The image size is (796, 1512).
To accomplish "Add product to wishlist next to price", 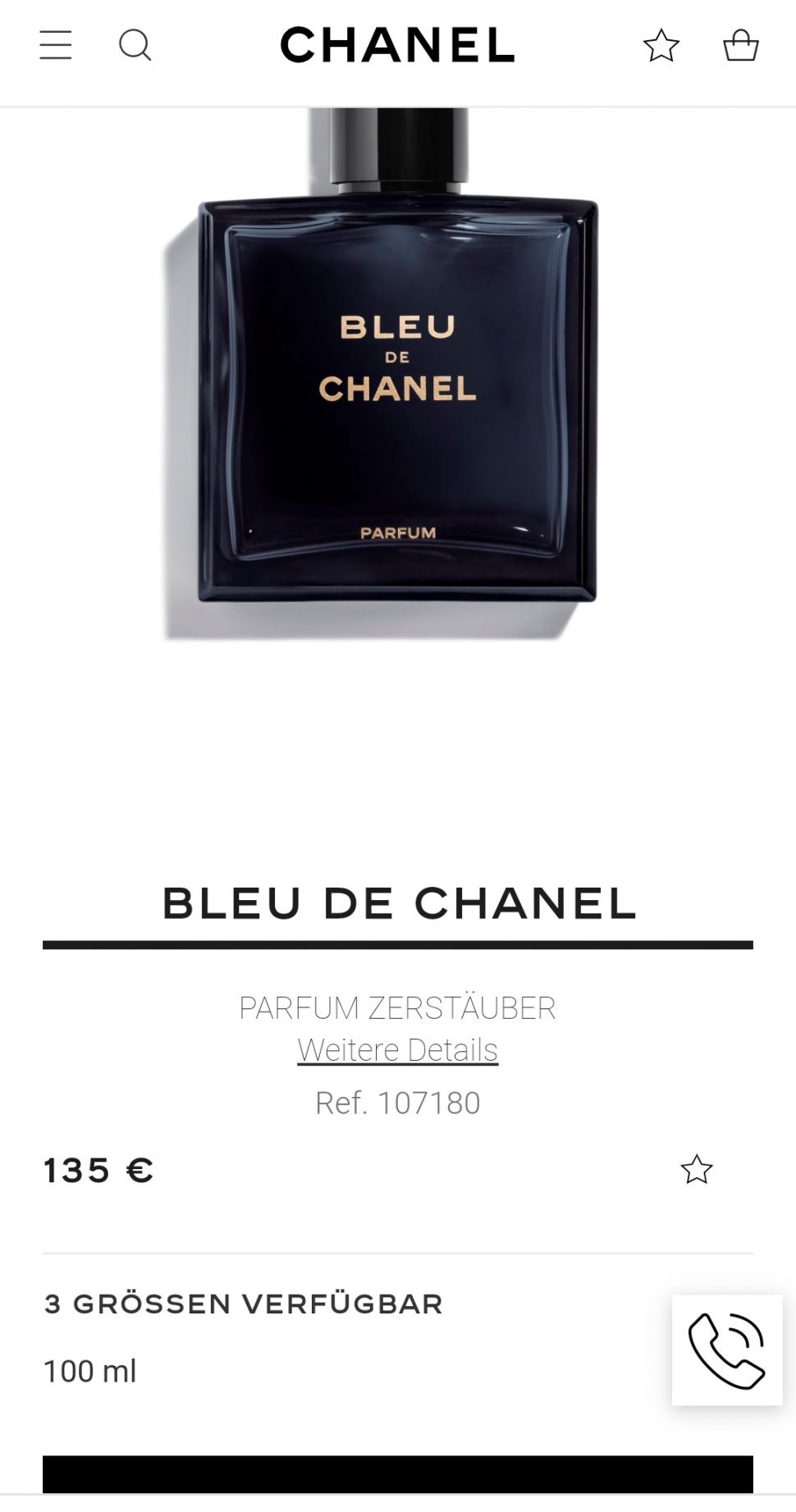I will click(697, 1170).
